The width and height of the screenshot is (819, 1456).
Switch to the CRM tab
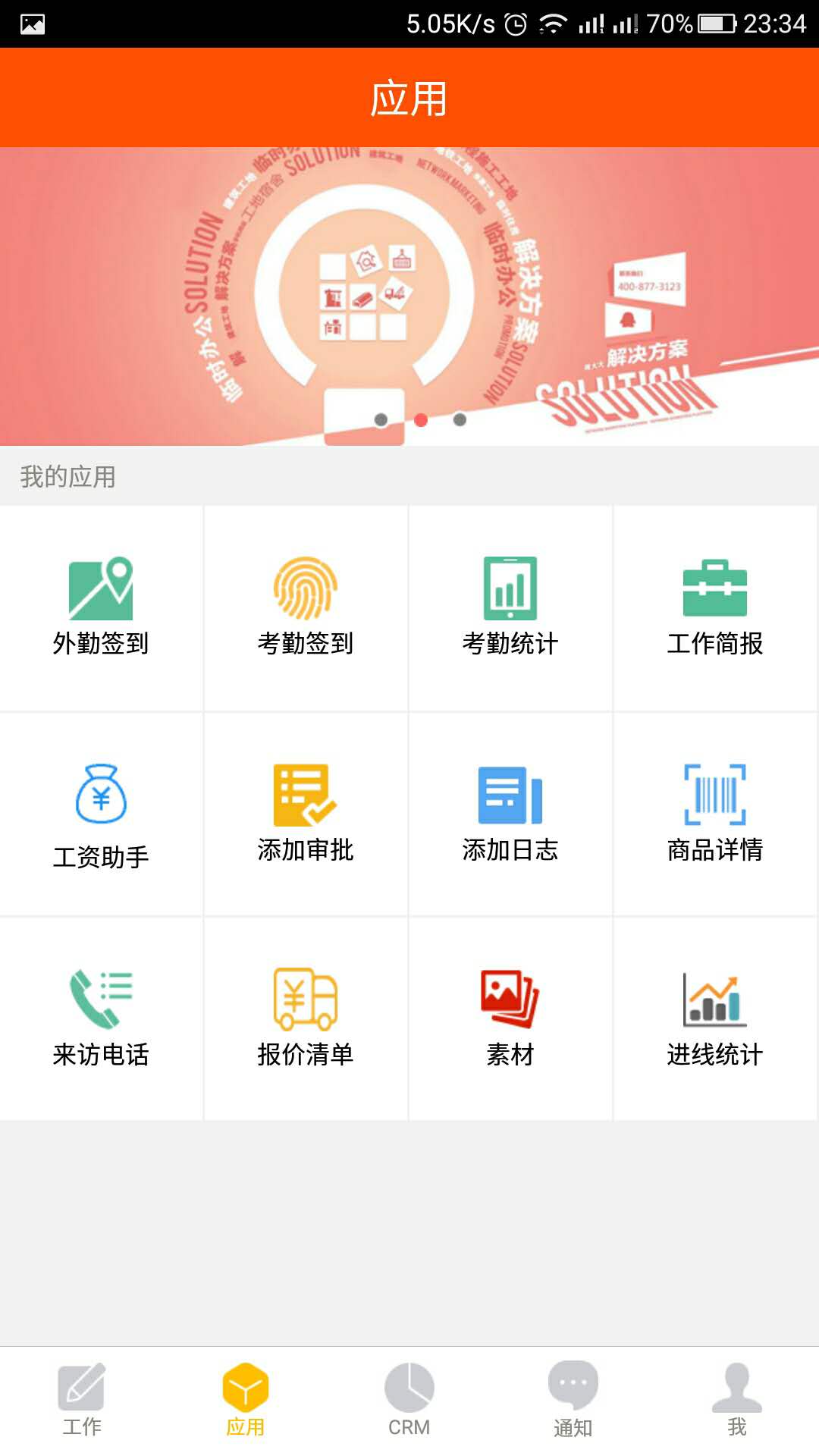click(409, 1400)
